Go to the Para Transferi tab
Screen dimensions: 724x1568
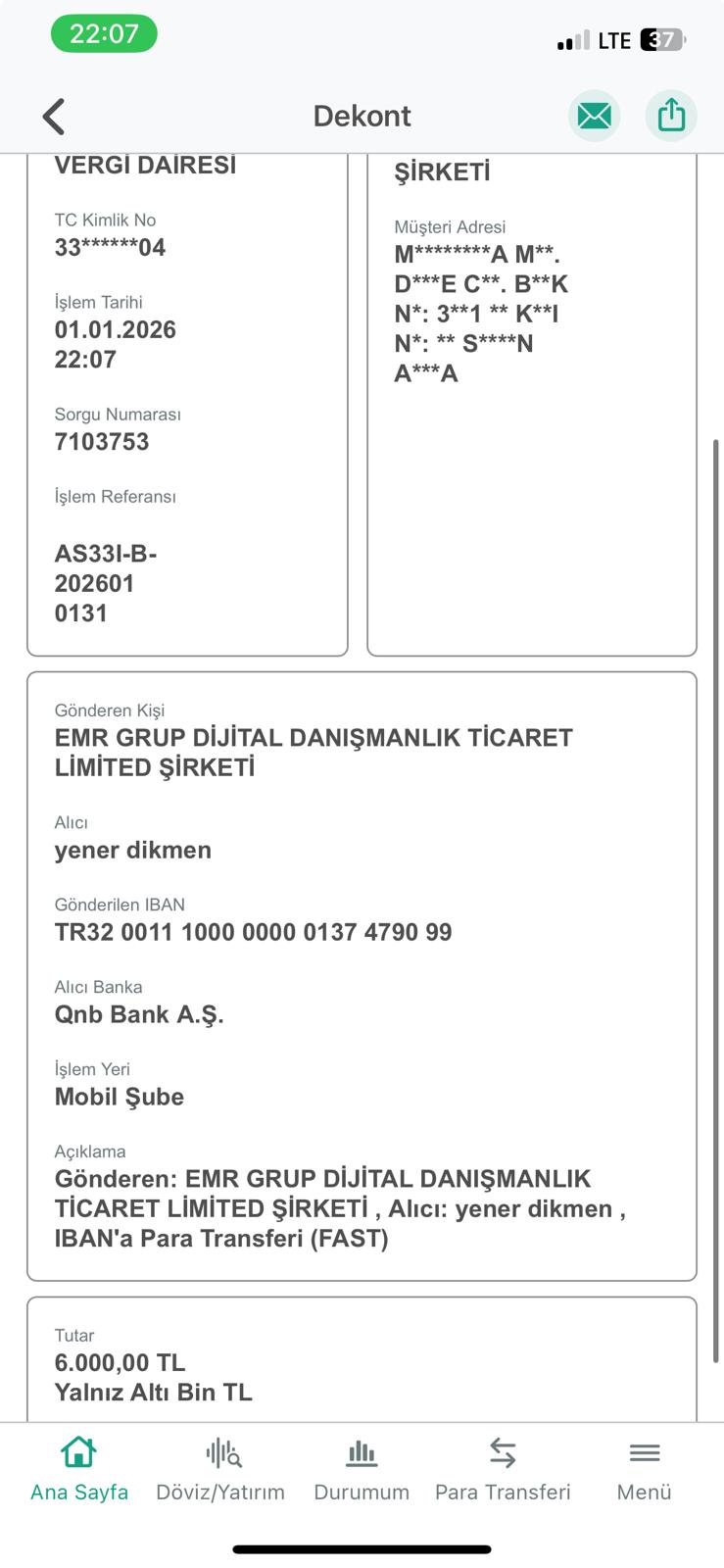(x=503, y=1469)
